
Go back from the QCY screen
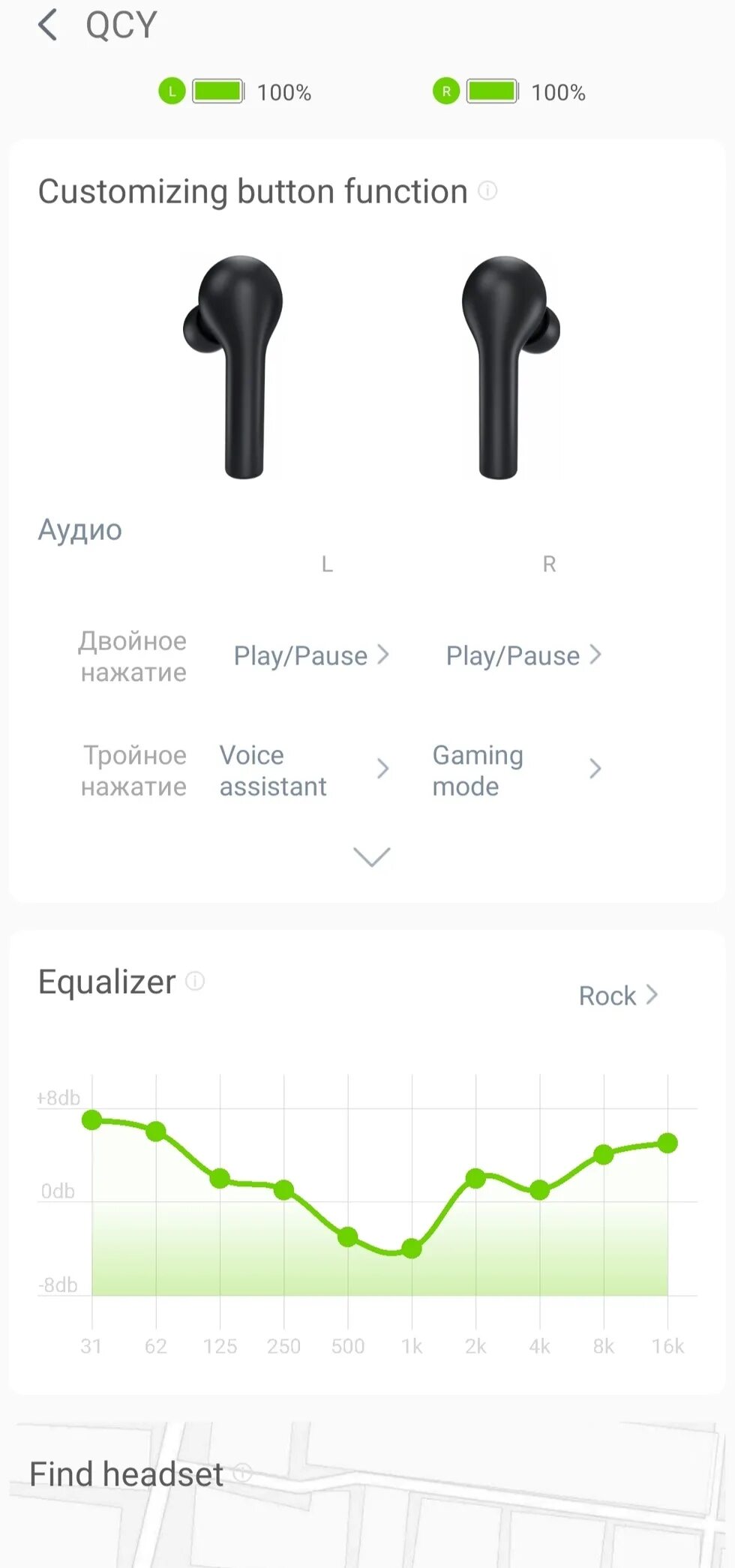(48, 25)
